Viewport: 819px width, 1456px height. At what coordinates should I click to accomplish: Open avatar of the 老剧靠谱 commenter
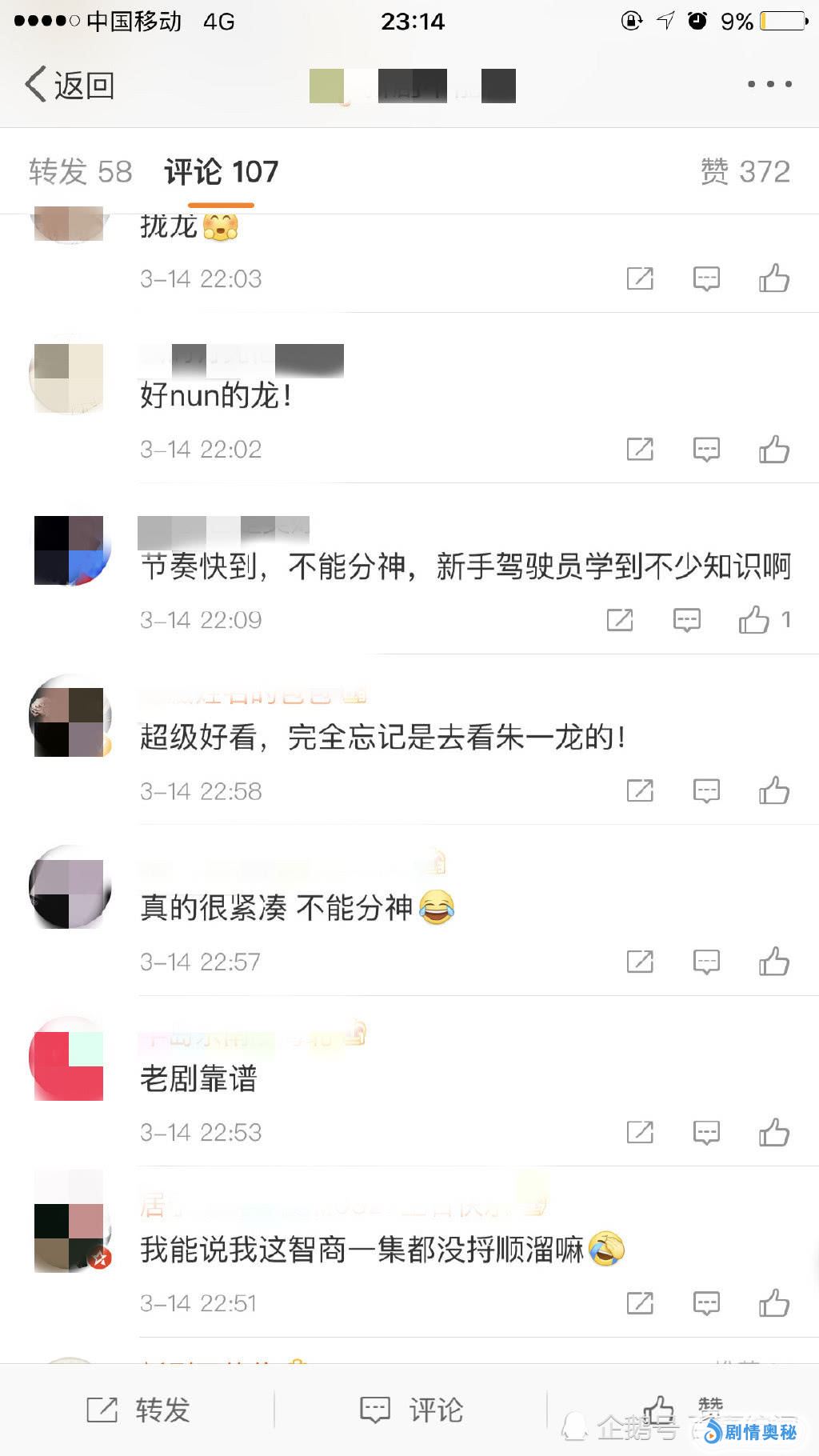(70, 1059)
